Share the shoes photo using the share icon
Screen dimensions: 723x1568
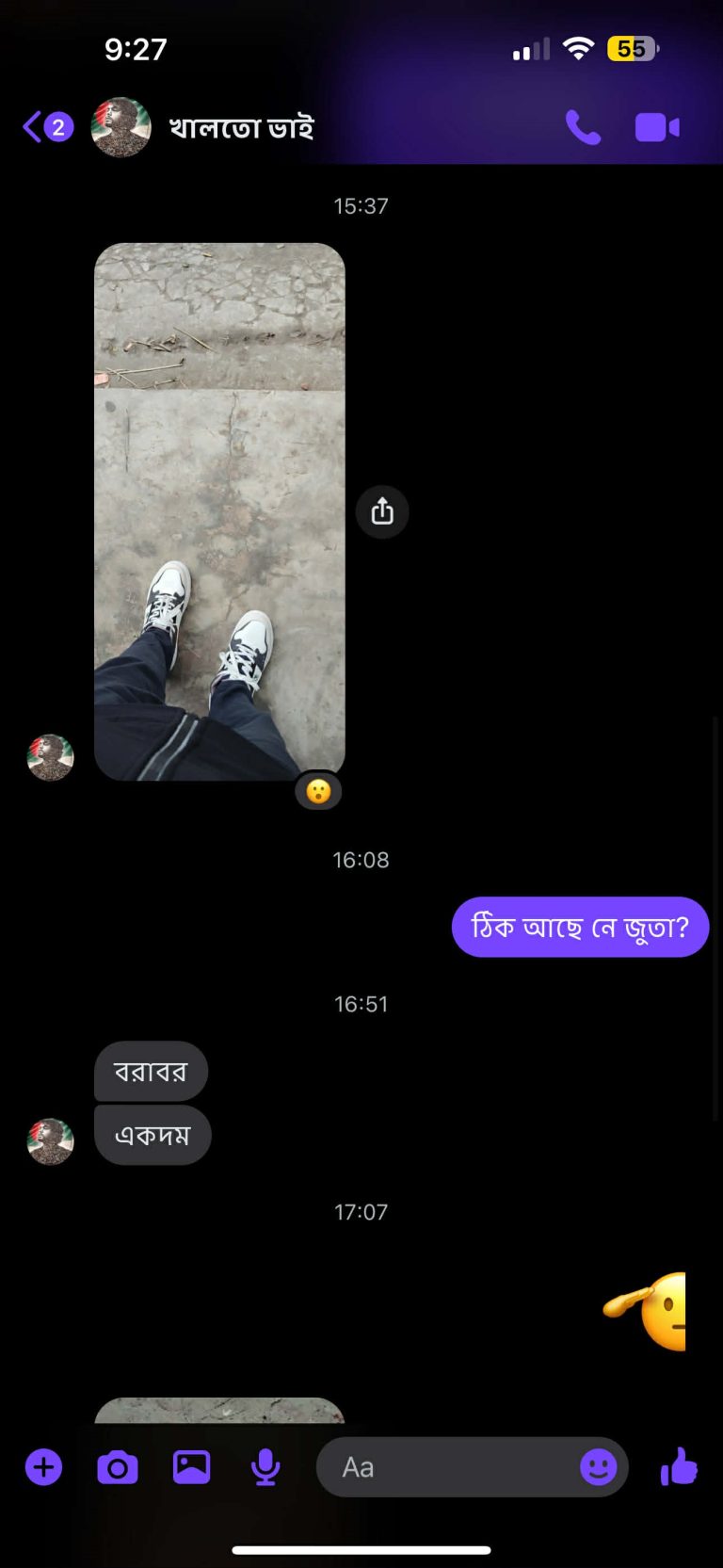(382, 511)
